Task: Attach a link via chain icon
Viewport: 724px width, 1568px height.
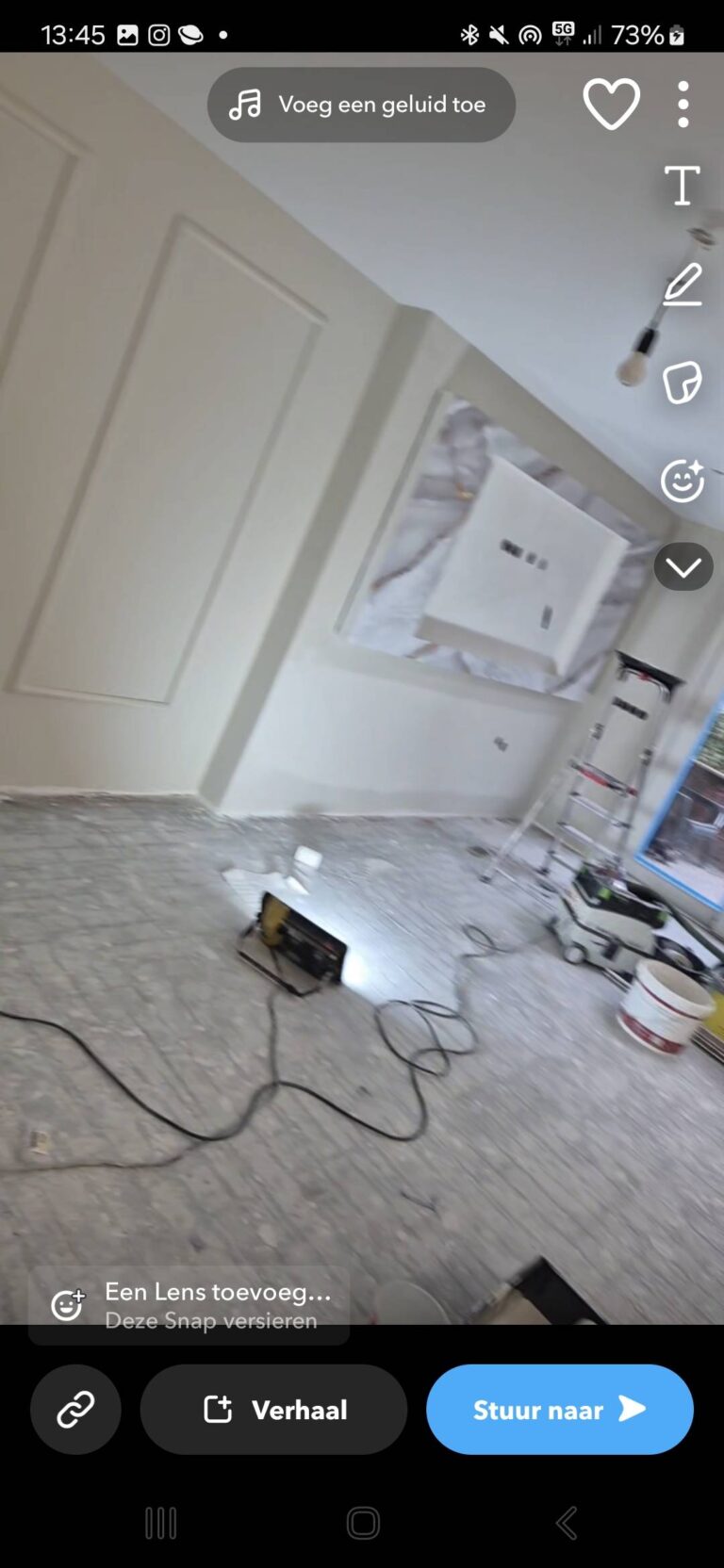Action: (75, 1410)
